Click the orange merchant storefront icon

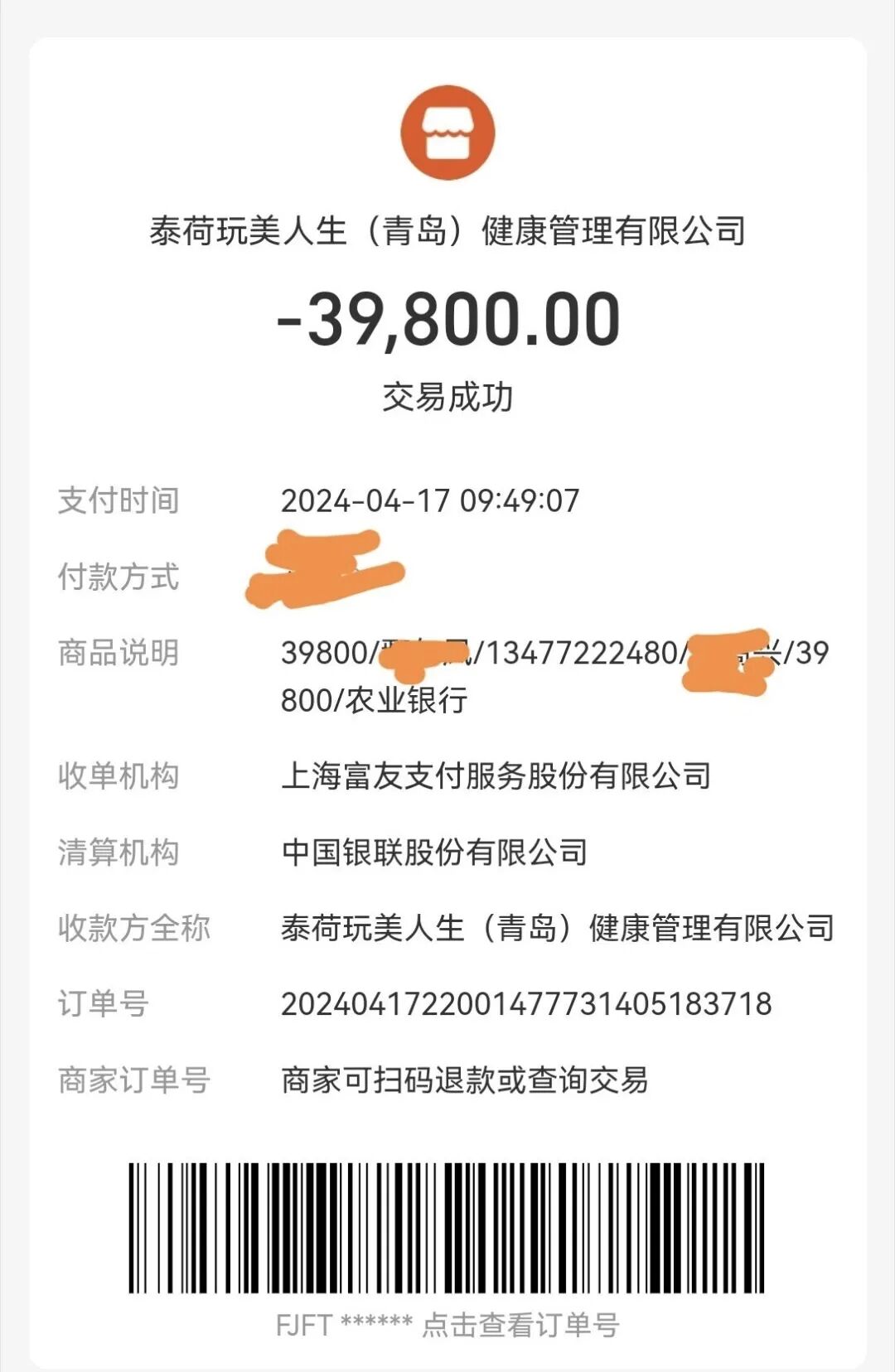447,130
